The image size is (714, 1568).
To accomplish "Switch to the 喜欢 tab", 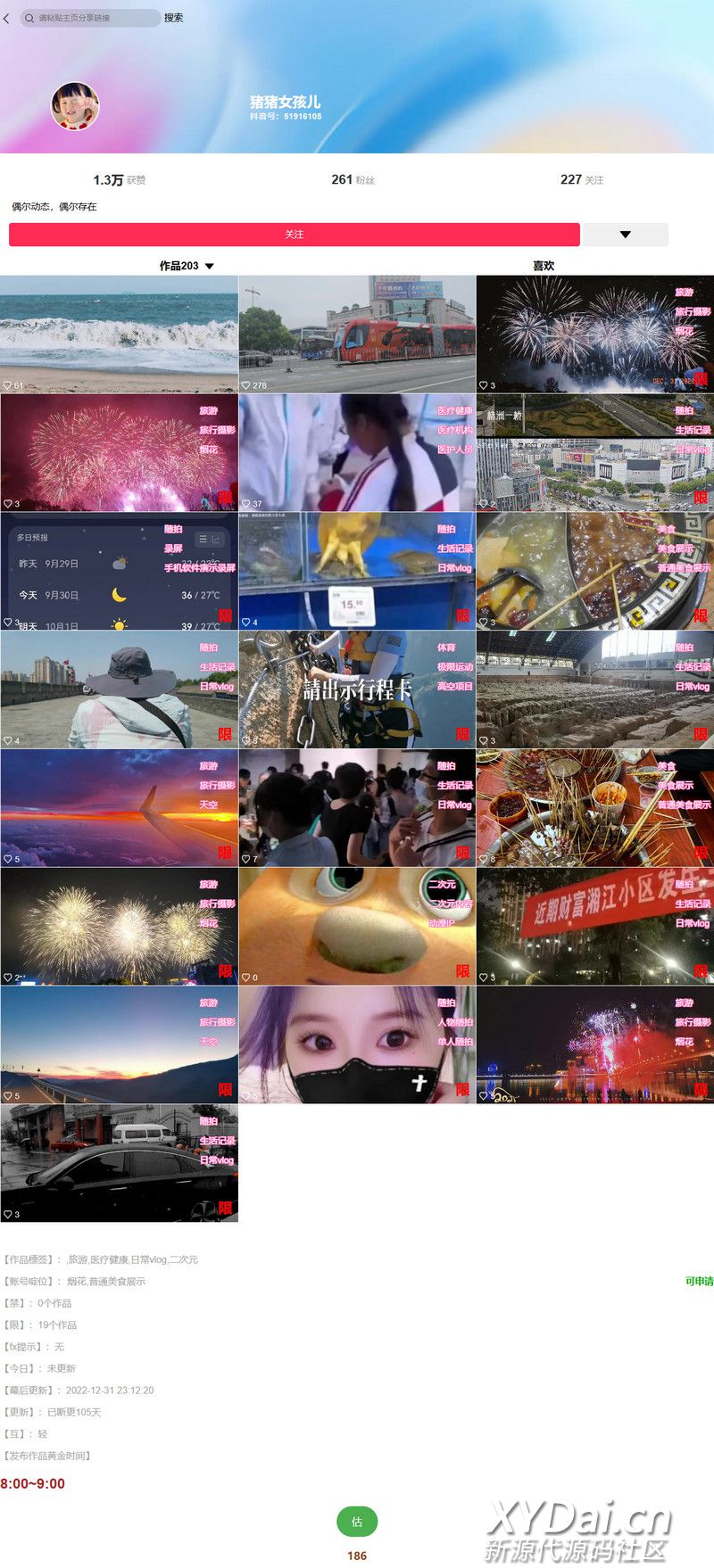I will (x=544, y=266).
